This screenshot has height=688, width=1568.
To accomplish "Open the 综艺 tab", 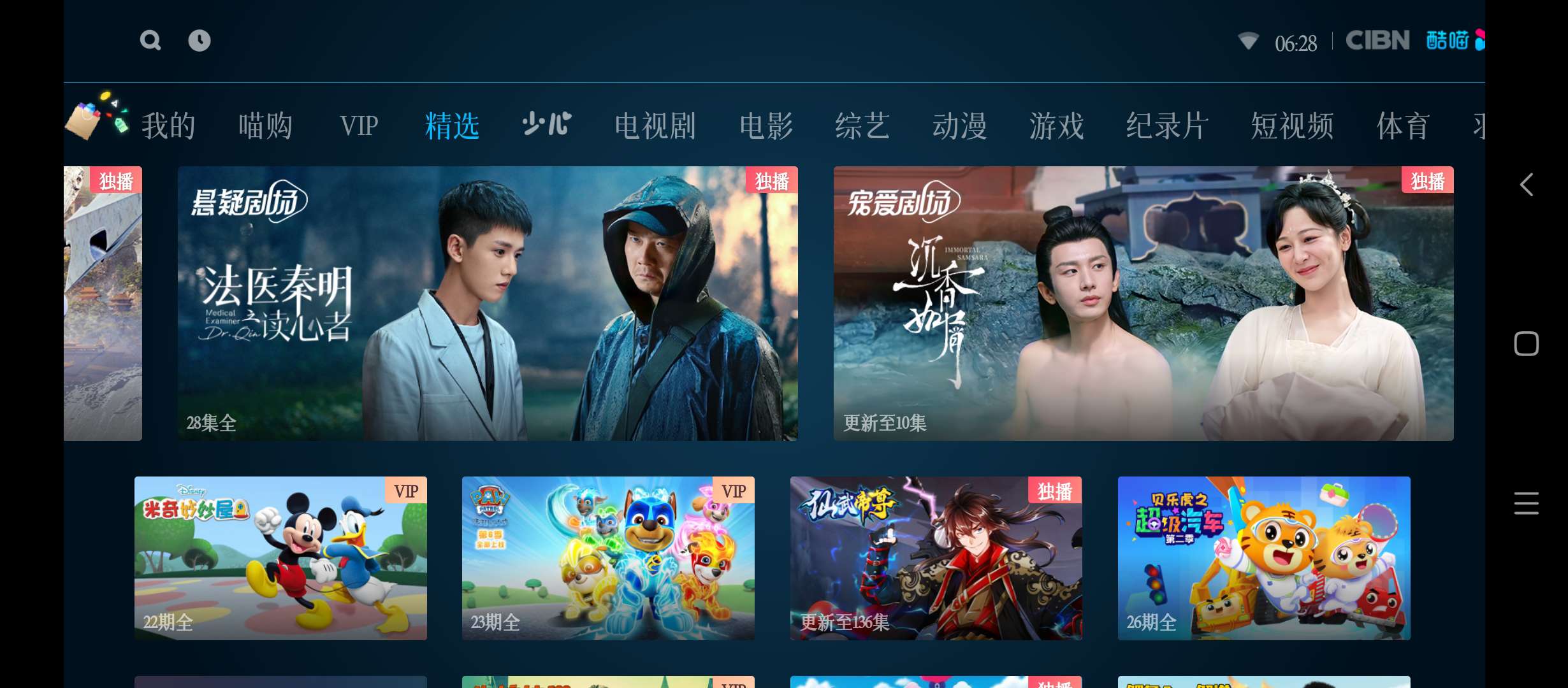I will [862, 125].
